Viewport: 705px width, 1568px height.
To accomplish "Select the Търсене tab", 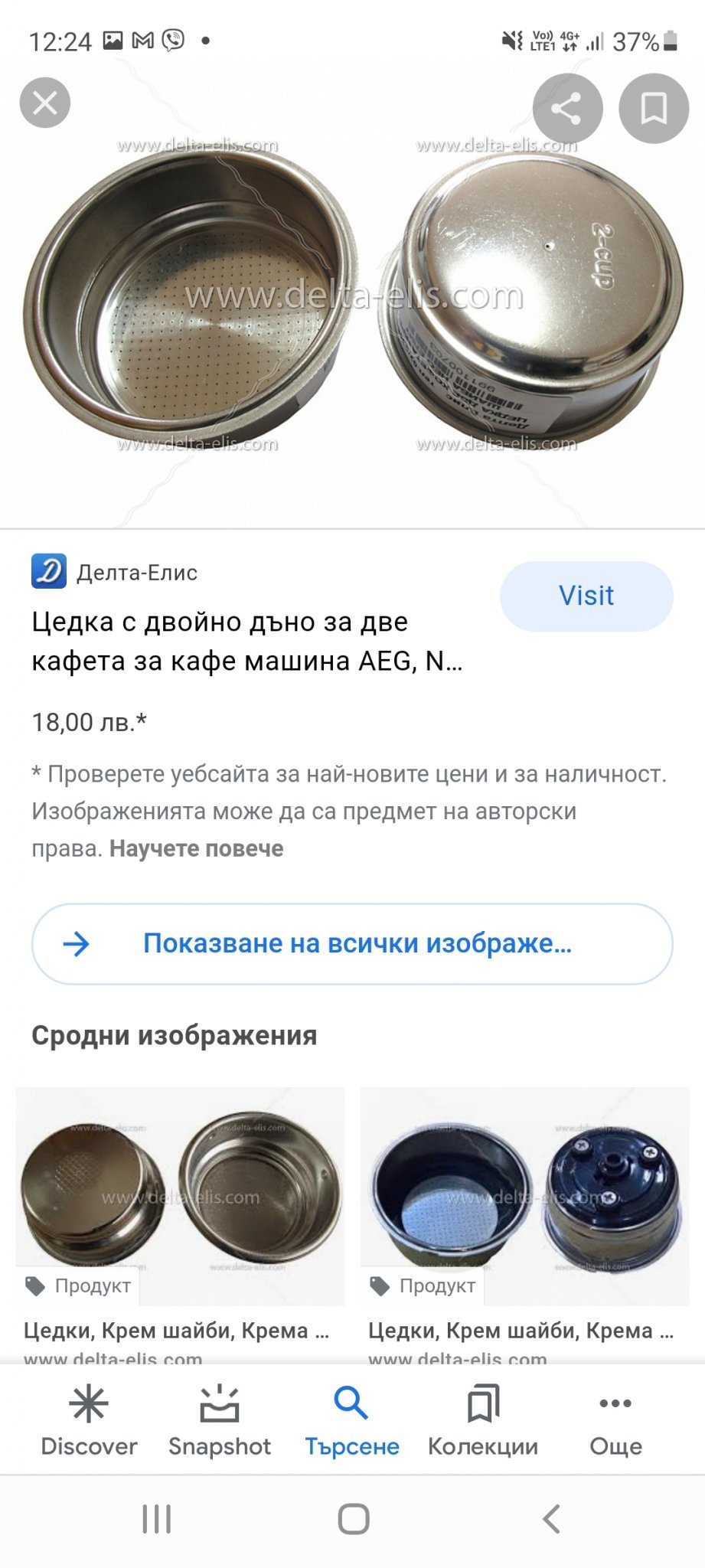I will (352, 1420).
